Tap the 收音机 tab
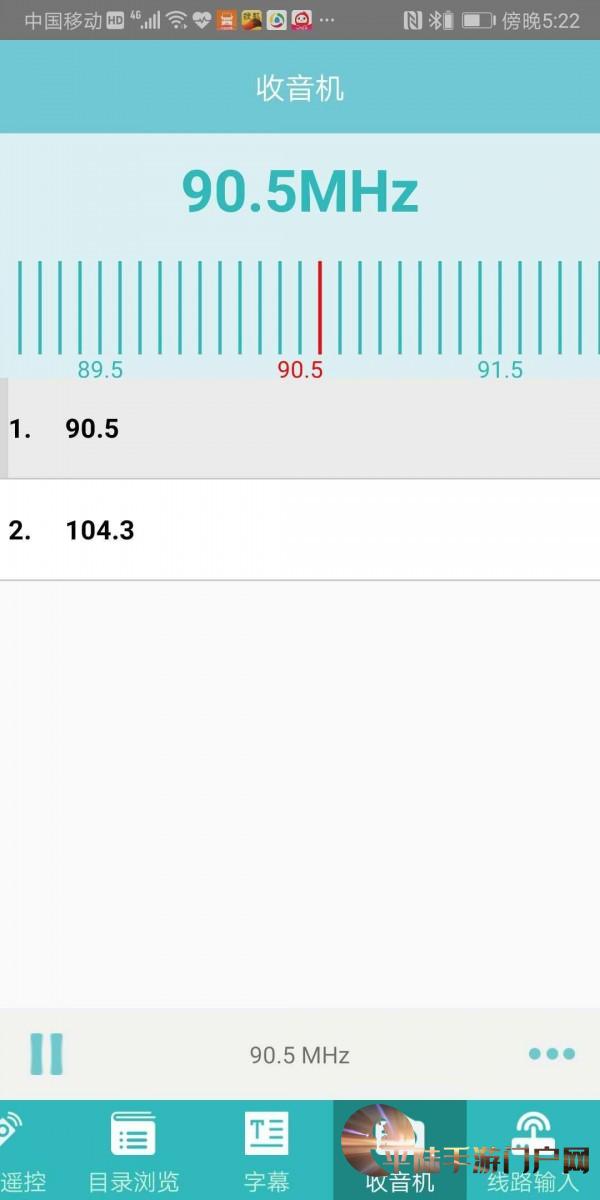 click(400, 1150)
